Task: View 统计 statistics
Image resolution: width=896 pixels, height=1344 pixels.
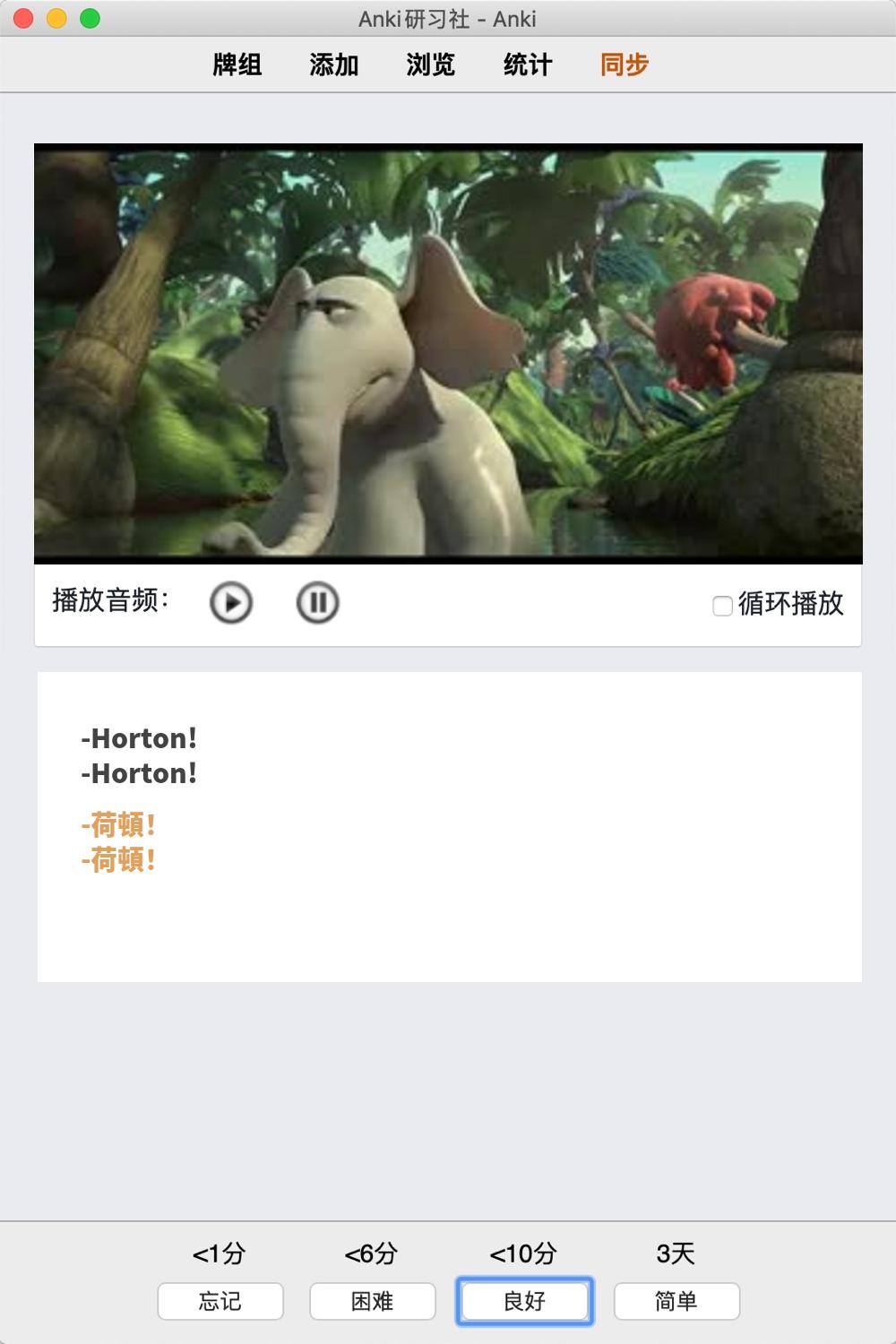Action: coord(528,65)
